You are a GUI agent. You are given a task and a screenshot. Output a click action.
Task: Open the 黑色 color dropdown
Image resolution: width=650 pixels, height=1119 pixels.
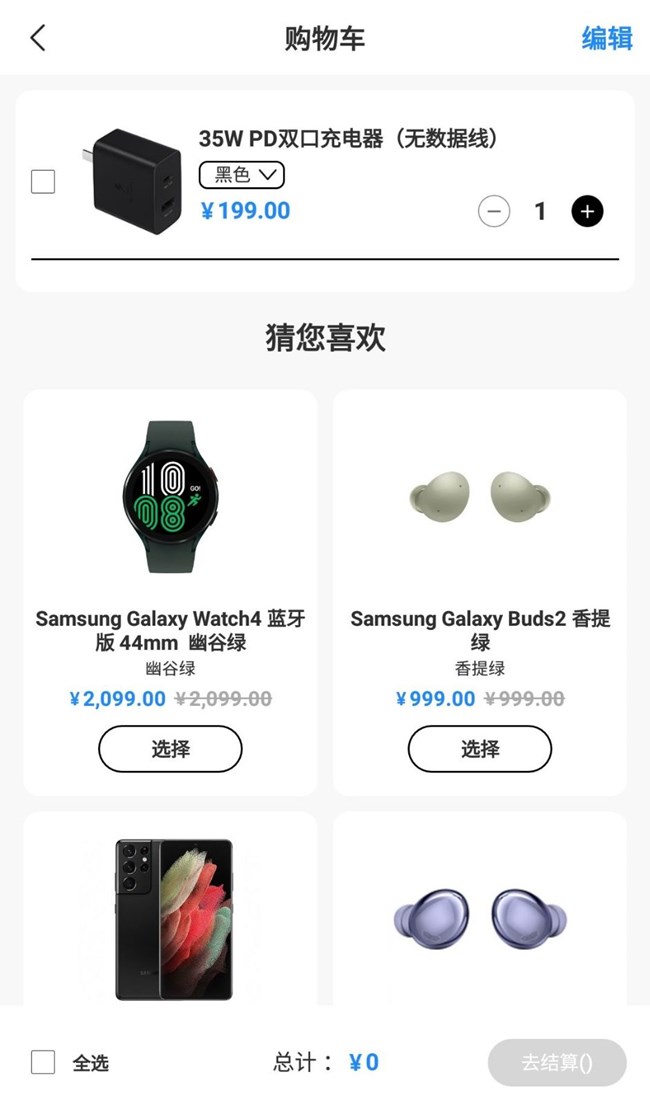coord(242,175)
